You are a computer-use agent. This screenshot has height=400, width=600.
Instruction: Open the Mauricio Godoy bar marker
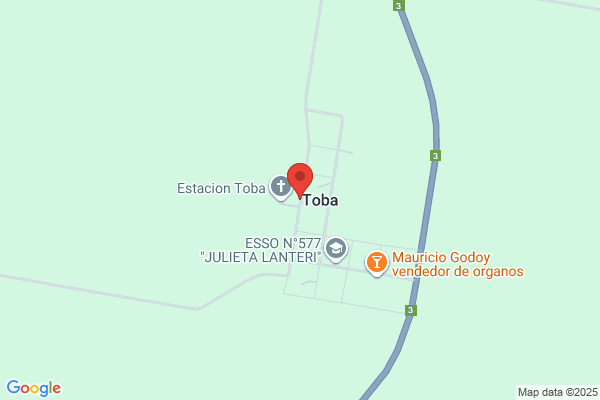(377, 263)
